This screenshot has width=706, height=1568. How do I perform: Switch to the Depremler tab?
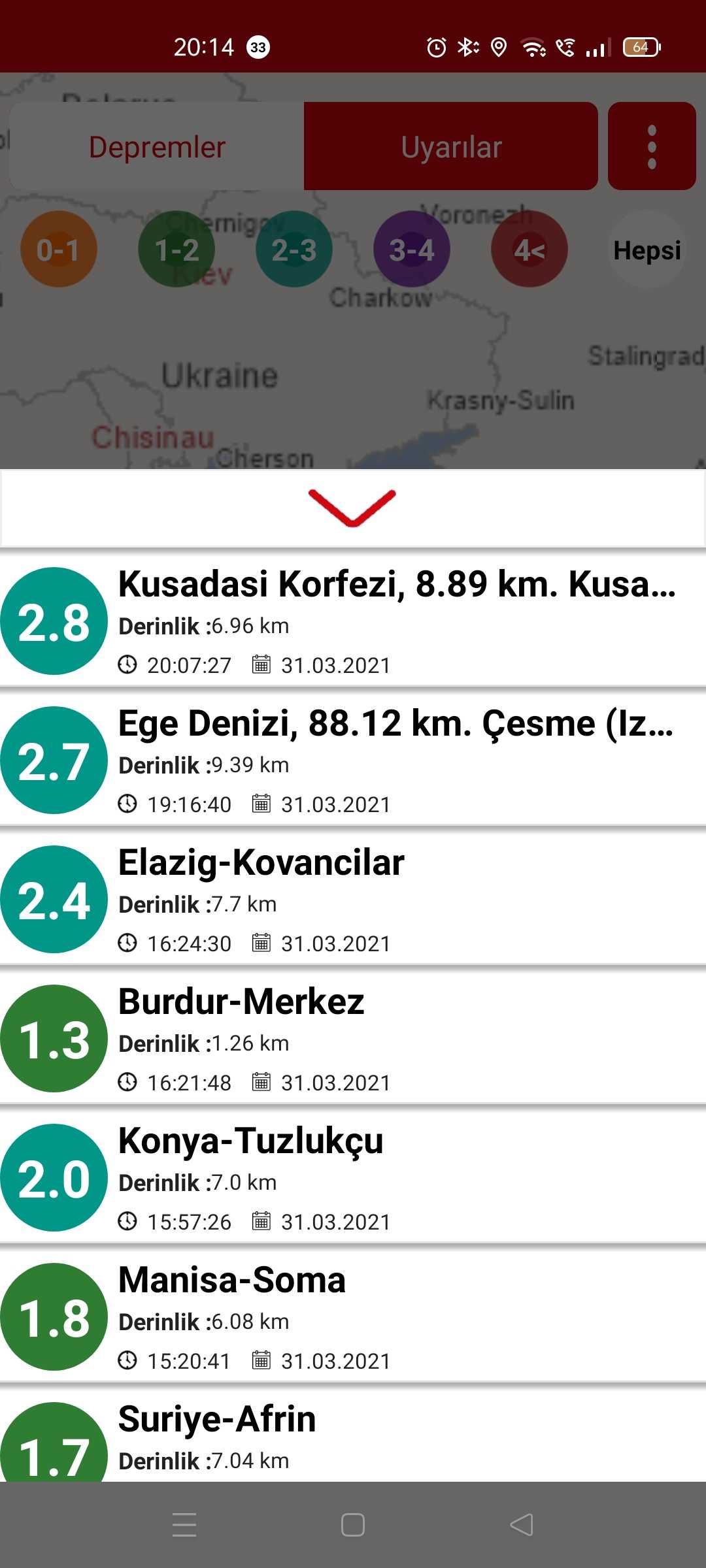coord(157,146)
